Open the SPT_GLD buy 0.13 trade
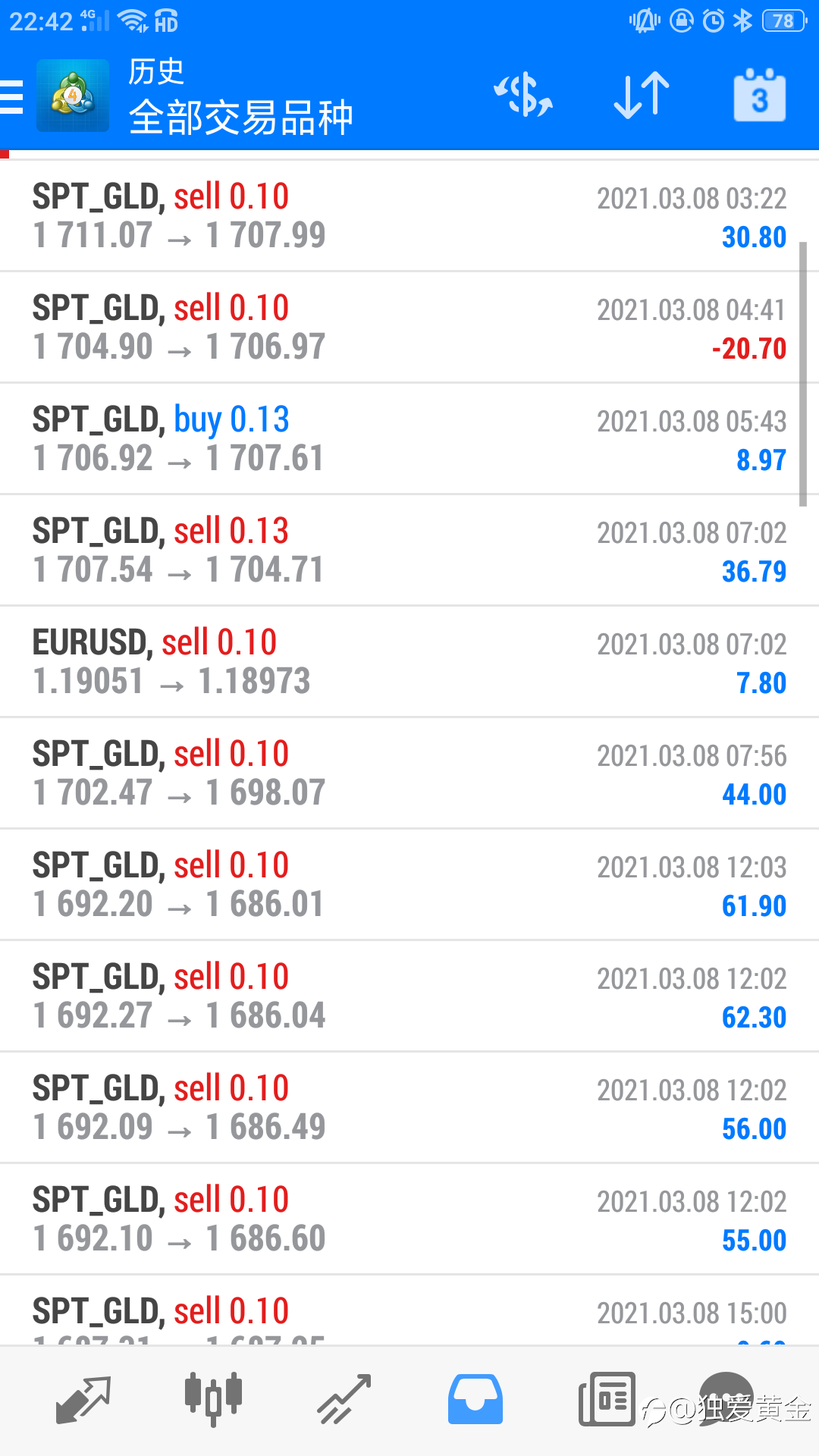The height and width of the screenshot is (1456, 819). 409,439
